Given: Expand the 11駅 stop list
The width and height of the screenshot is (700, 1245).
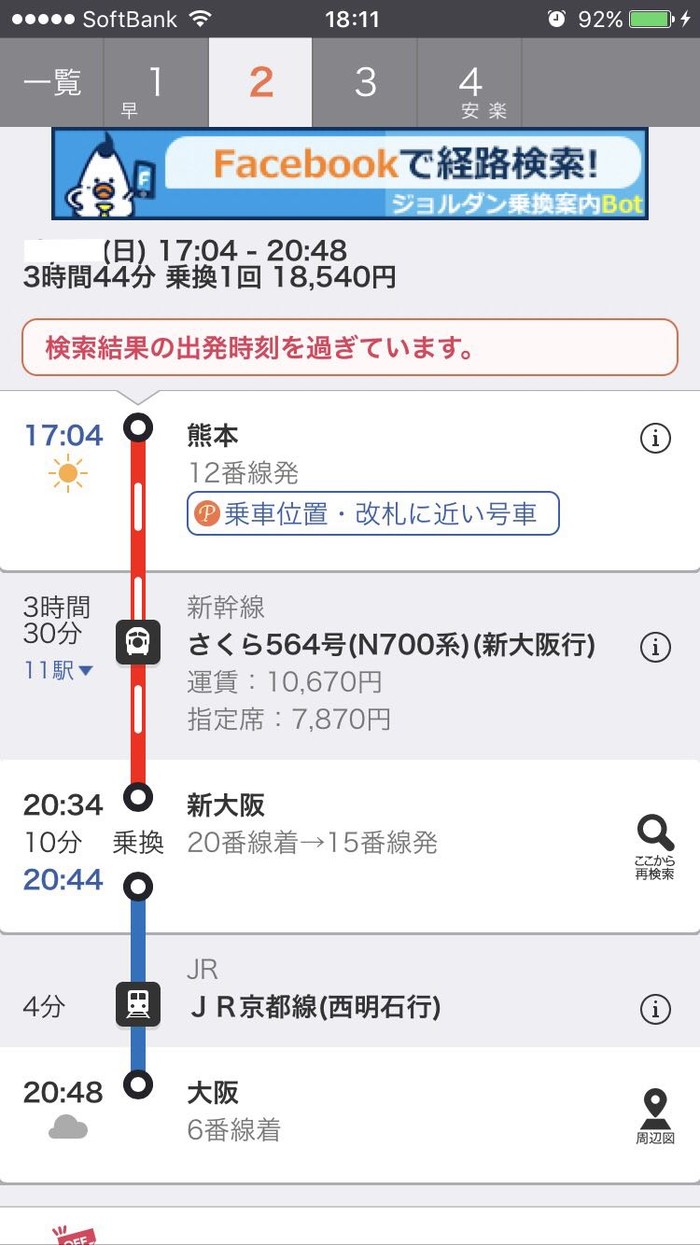Looking at the screenshot, I should 59,670.
